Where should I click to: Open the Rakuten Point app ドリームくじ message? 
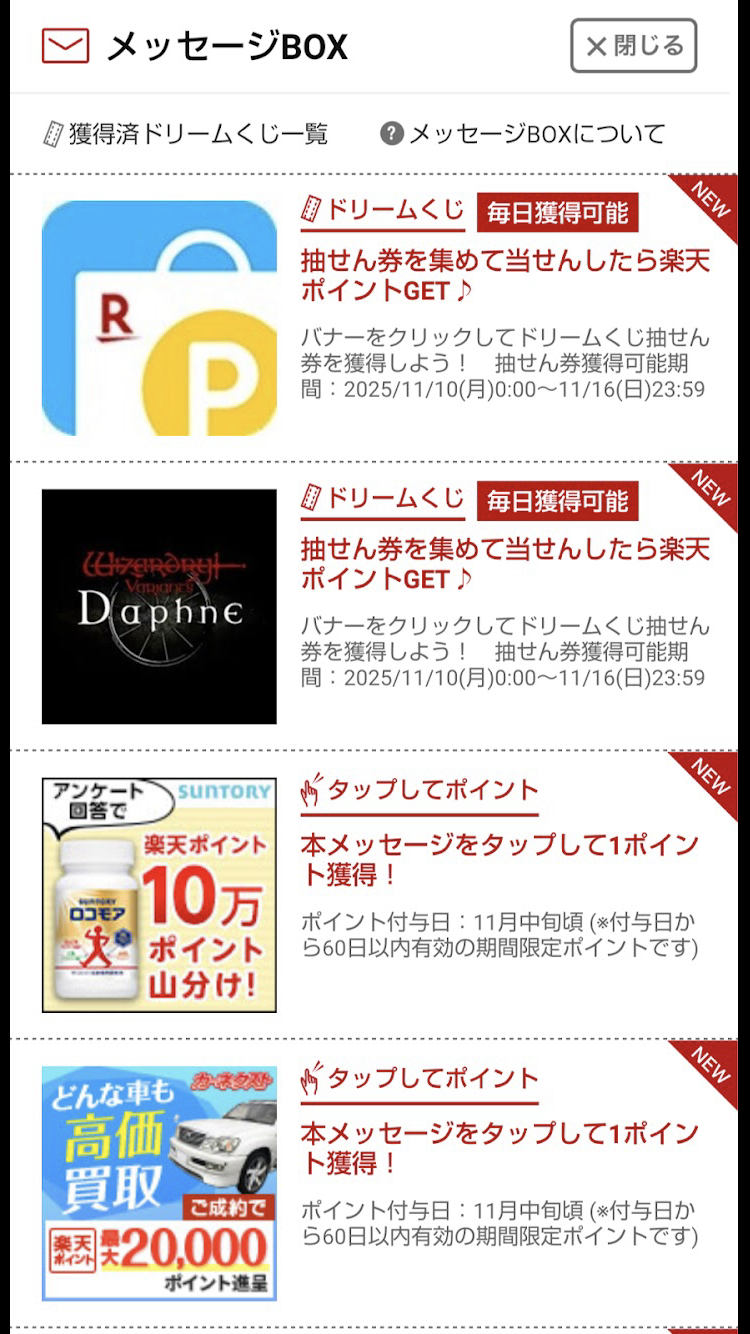click(375, 318)
